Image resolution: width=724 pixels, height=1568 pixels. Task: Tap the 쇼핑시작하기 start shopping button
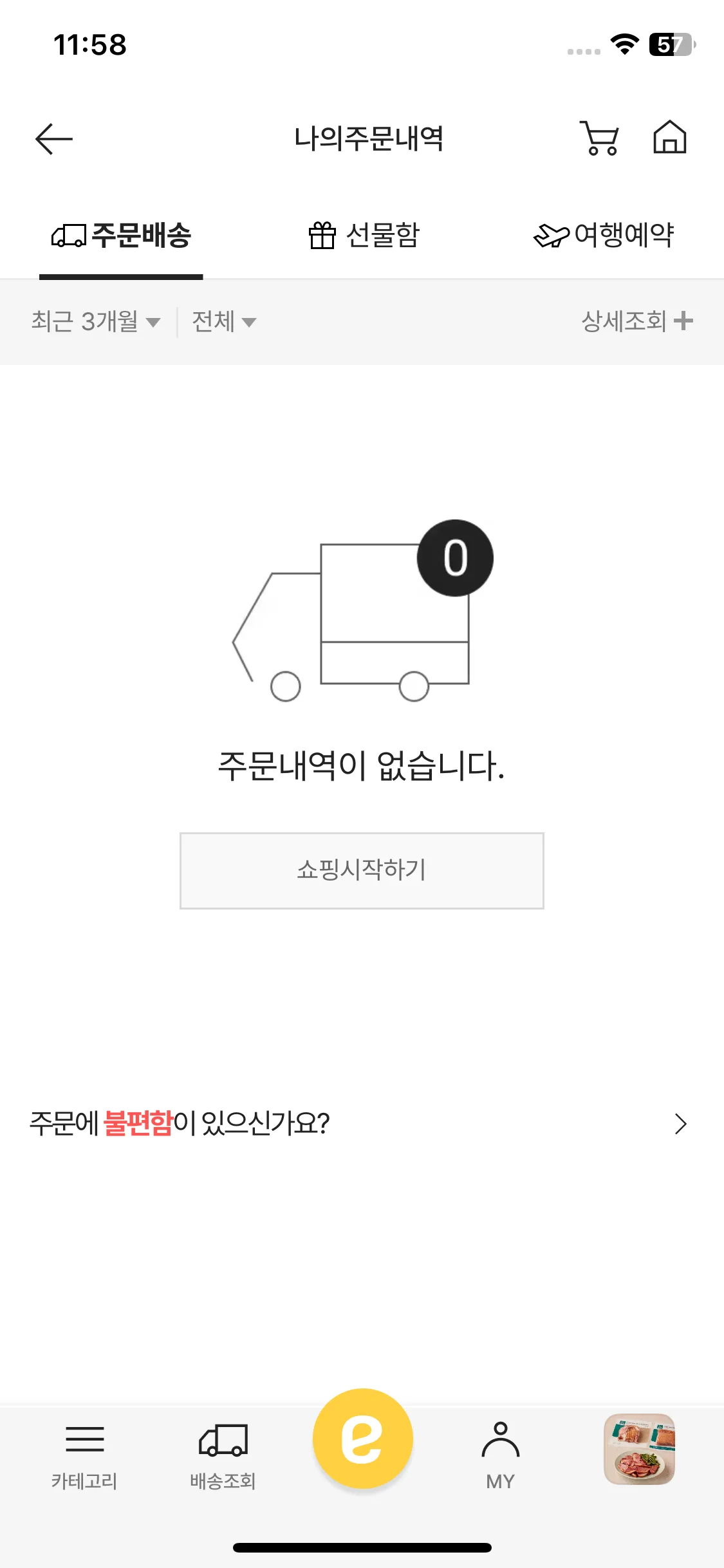(362, 870)
